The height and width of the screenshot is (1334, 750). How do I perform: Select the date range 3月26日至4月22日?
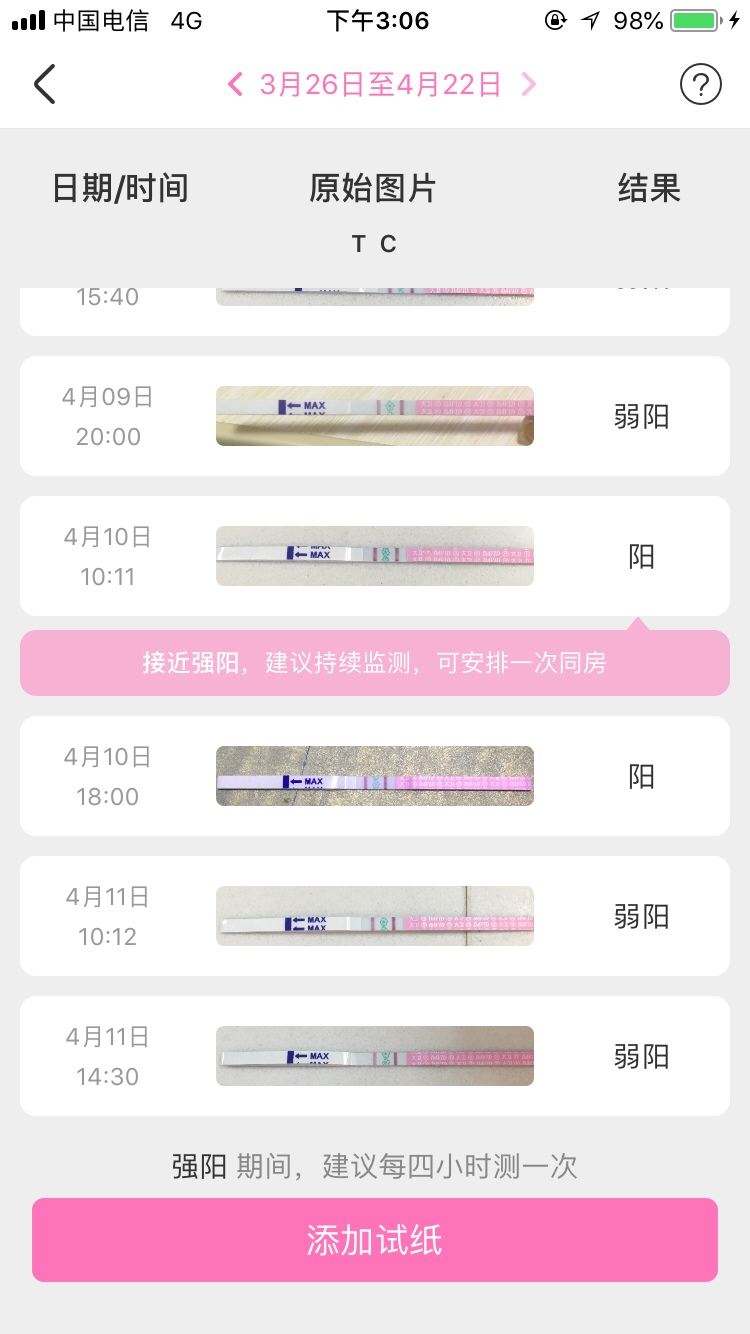coord(380,85)
